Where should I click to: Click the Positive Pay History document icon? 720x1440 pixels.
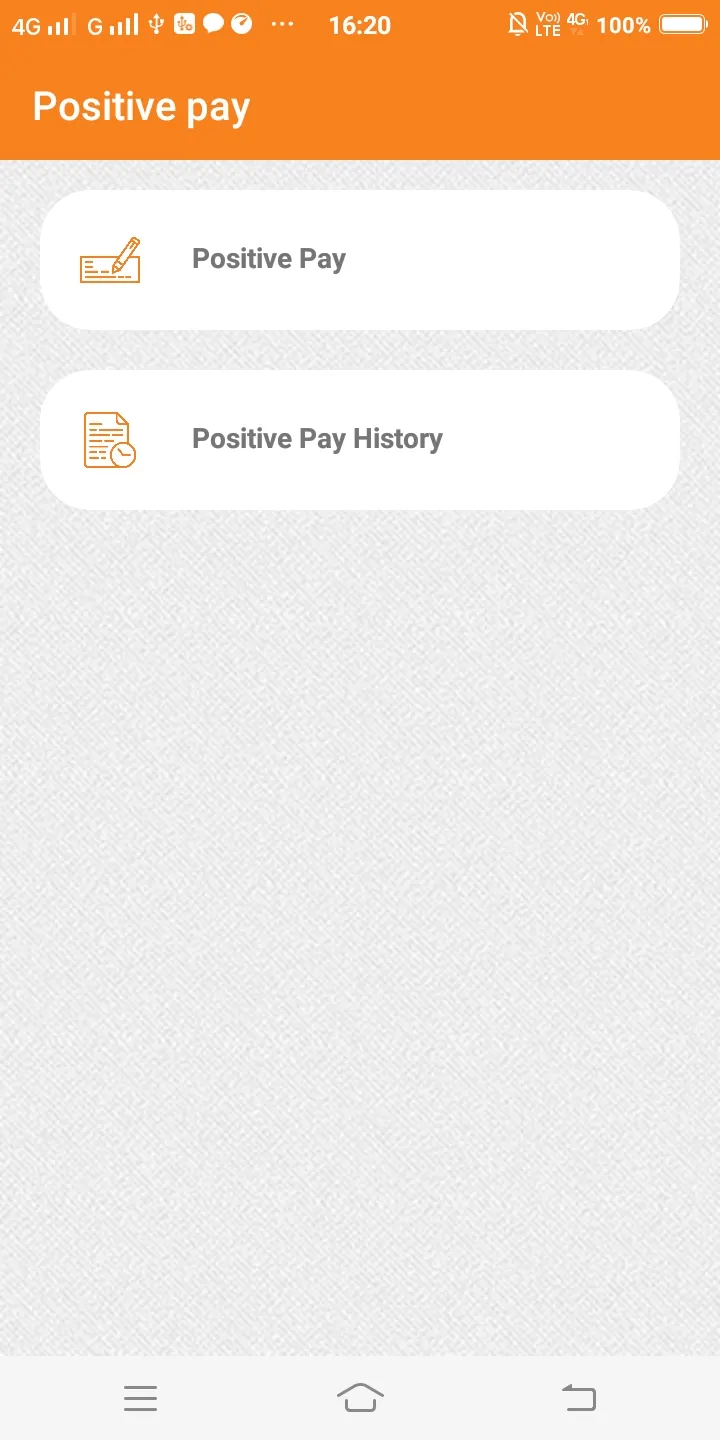[108, 438]
